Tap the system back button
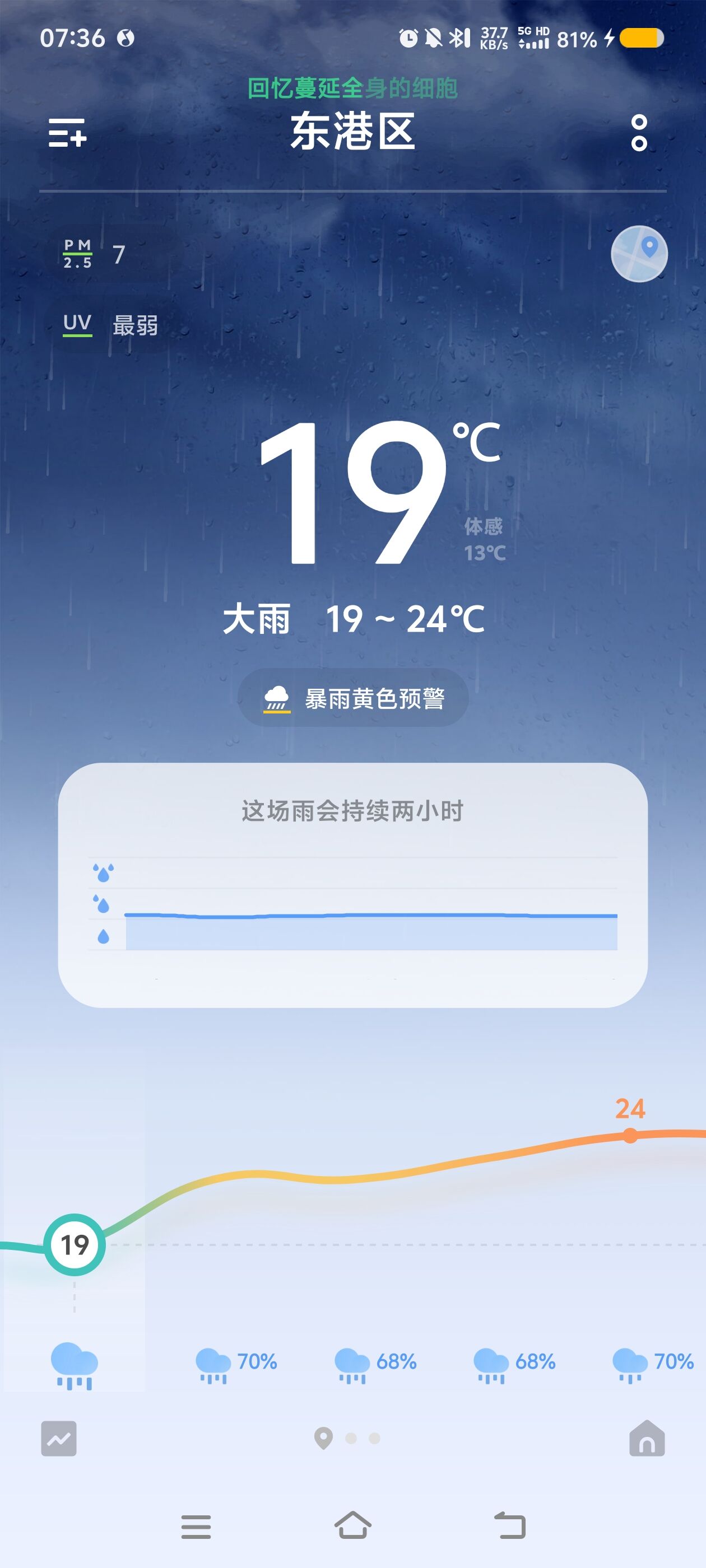Image resolution: width=706 pixels, height=1568 pixels. (509, 1526)
